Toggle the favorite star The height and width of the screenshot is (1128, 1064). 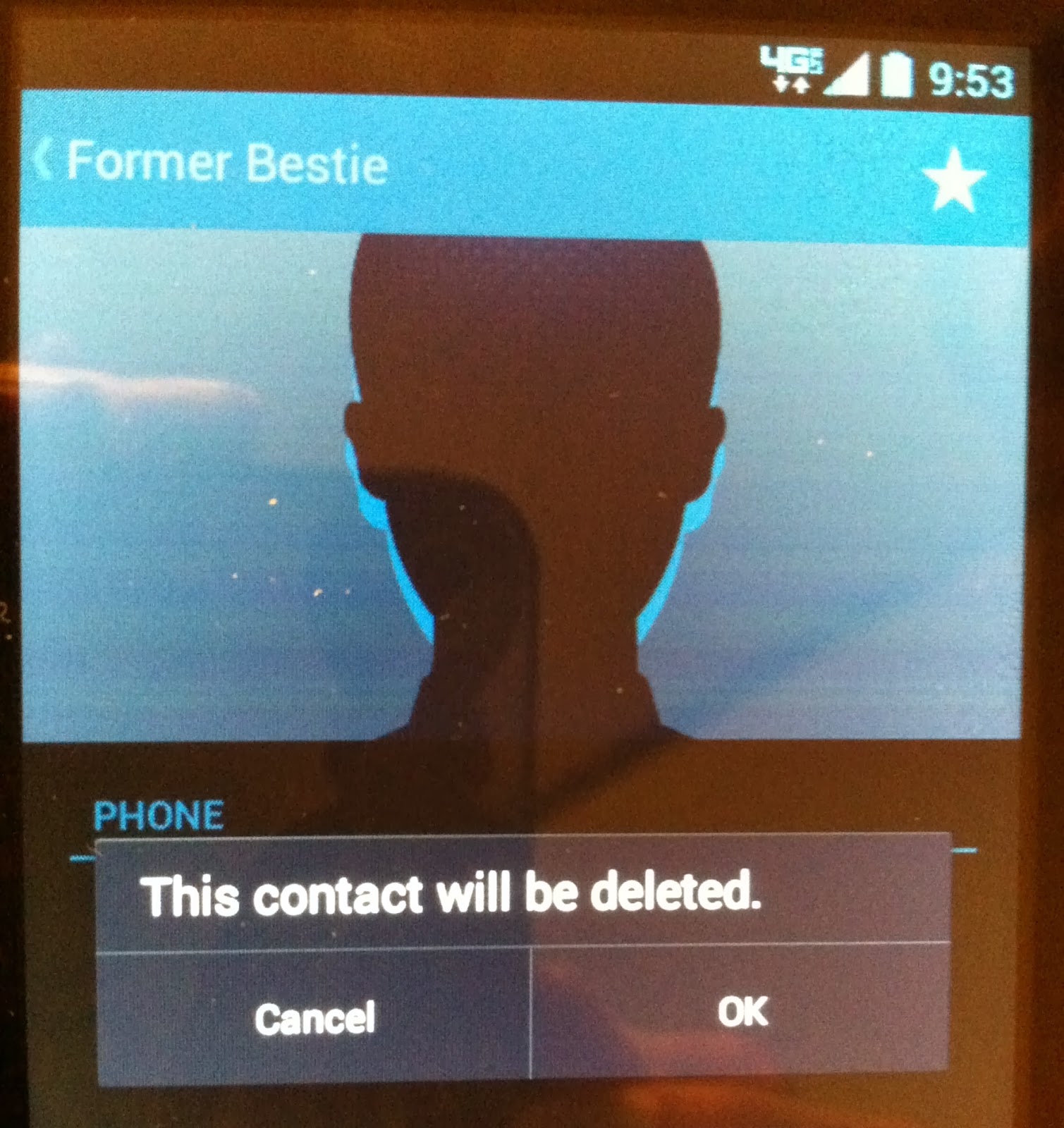click(955, 180)
